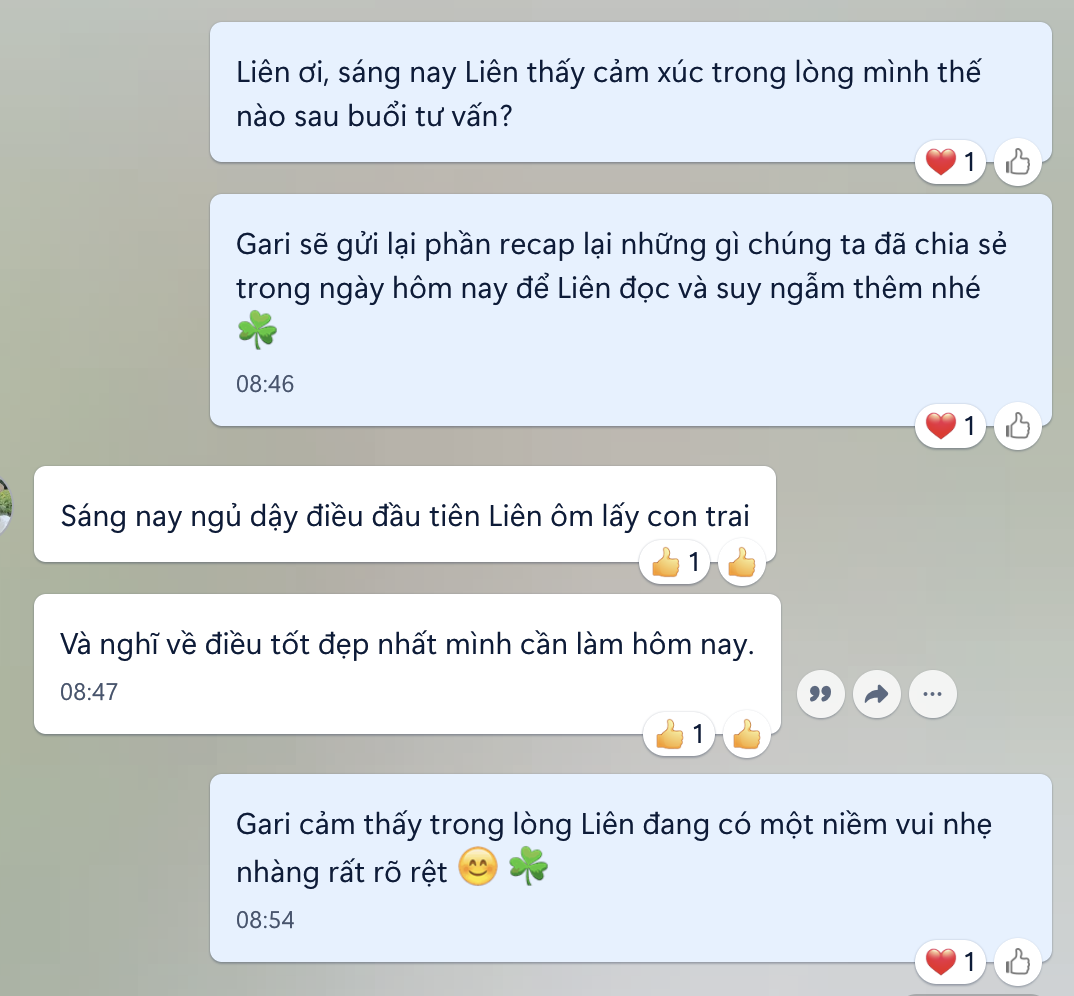1074x996 pixels.
Task: View thumbs-up count on the 08:47 message
Action: click(679, 736)
